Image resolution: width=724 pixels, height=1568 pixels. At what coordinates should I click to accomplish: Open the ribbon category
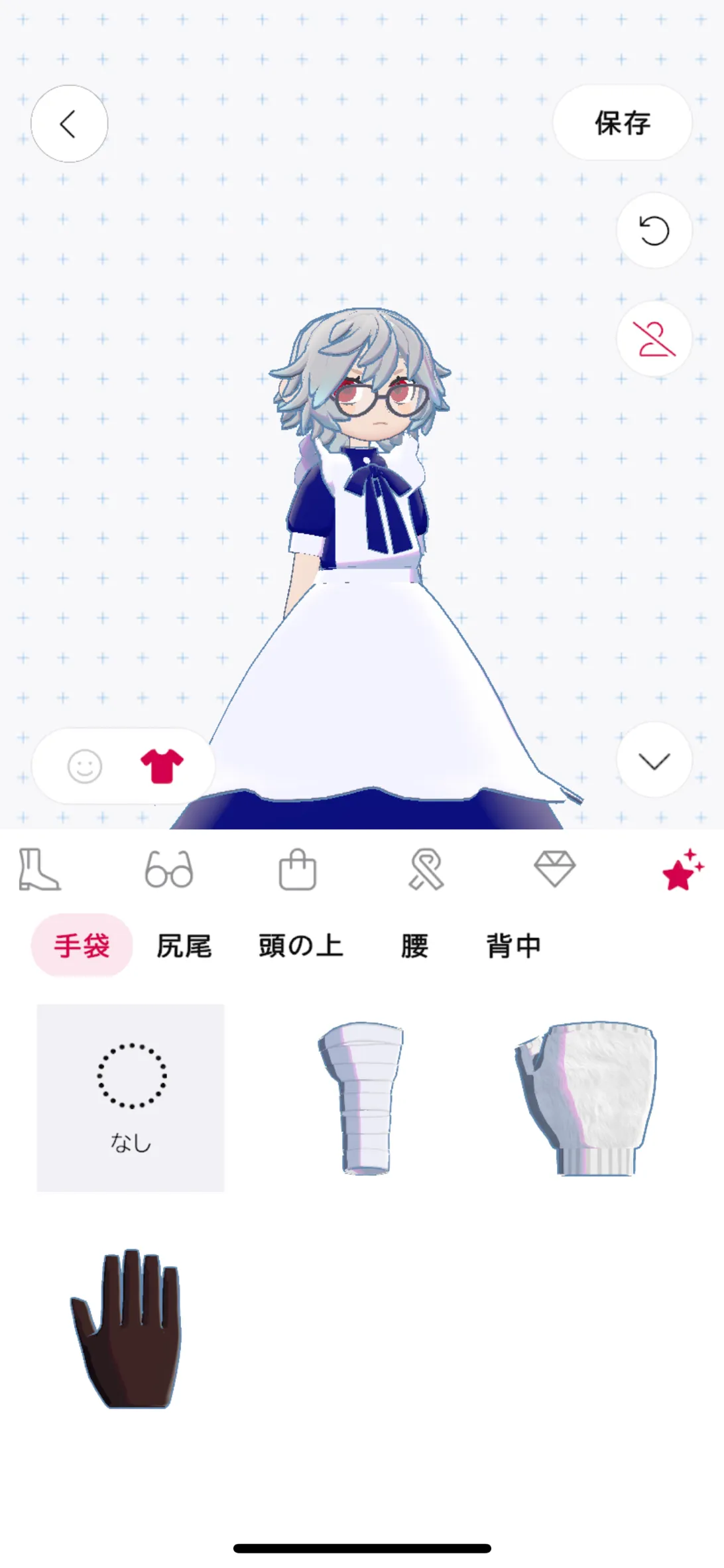(x=426, y=870)
